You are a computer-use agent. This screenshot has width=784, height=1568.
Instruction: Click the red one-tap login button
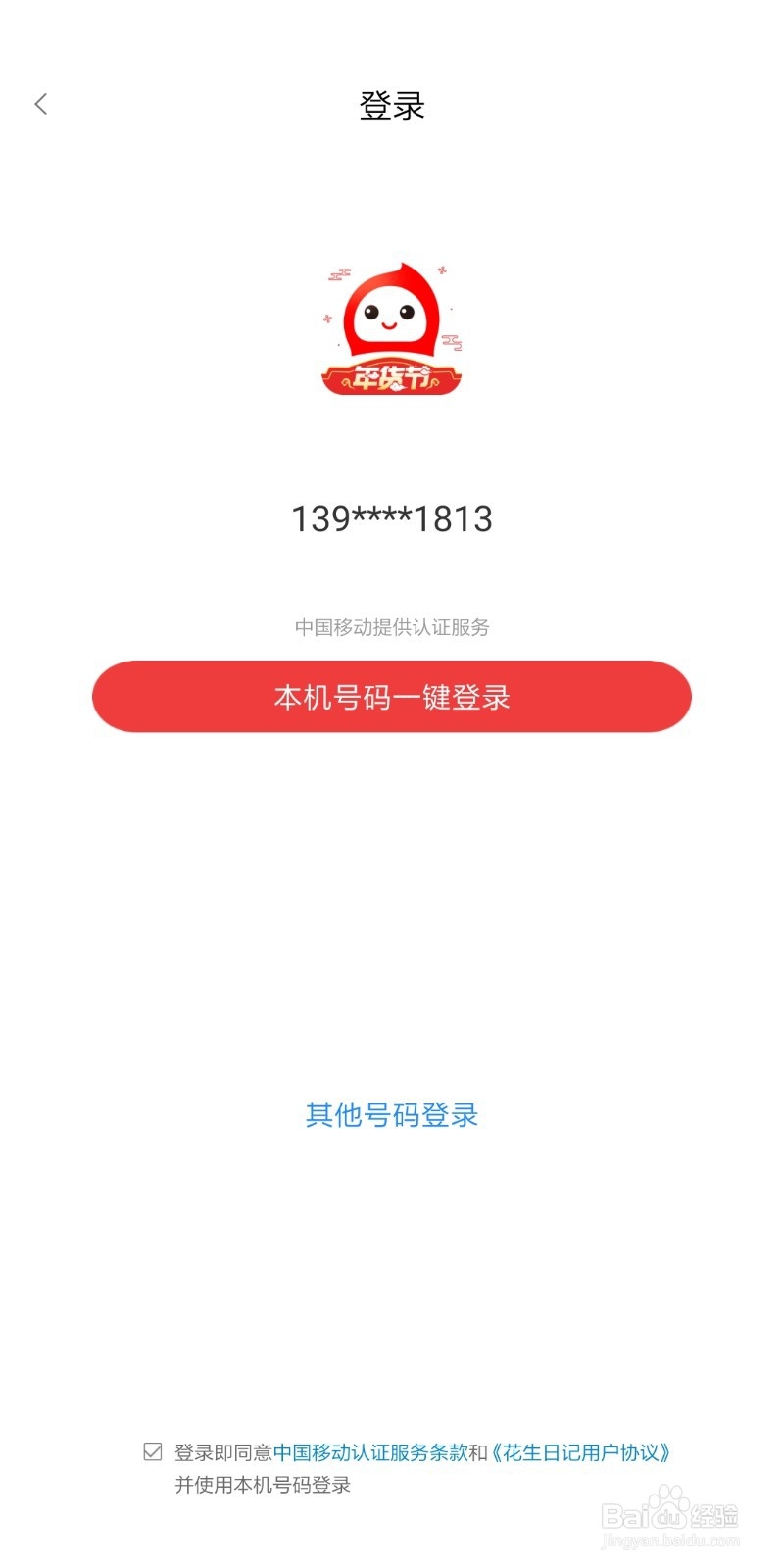click(391, 697)
